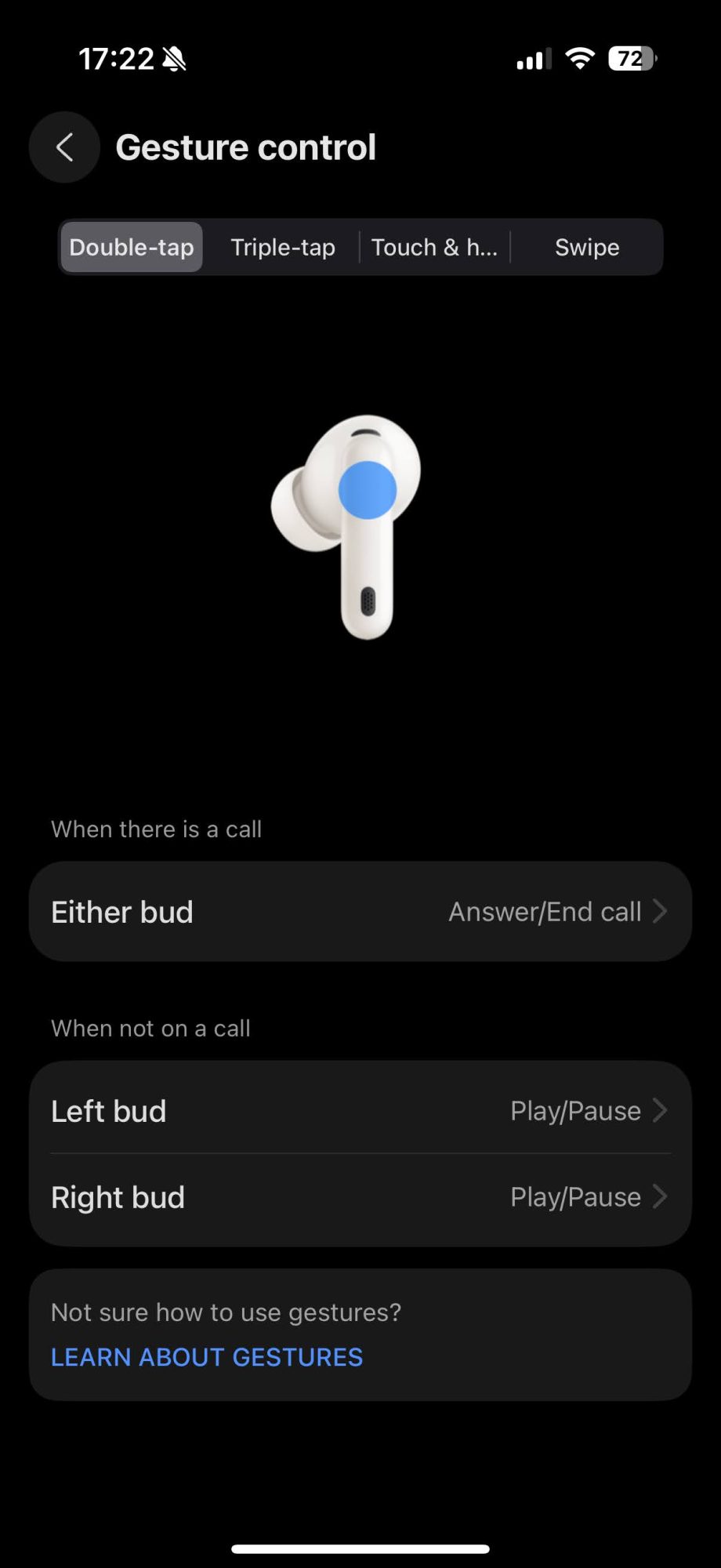This screenshot has width=721, height=1568.
Task: Select the Double-tap tab
Action: pos(132,248)
